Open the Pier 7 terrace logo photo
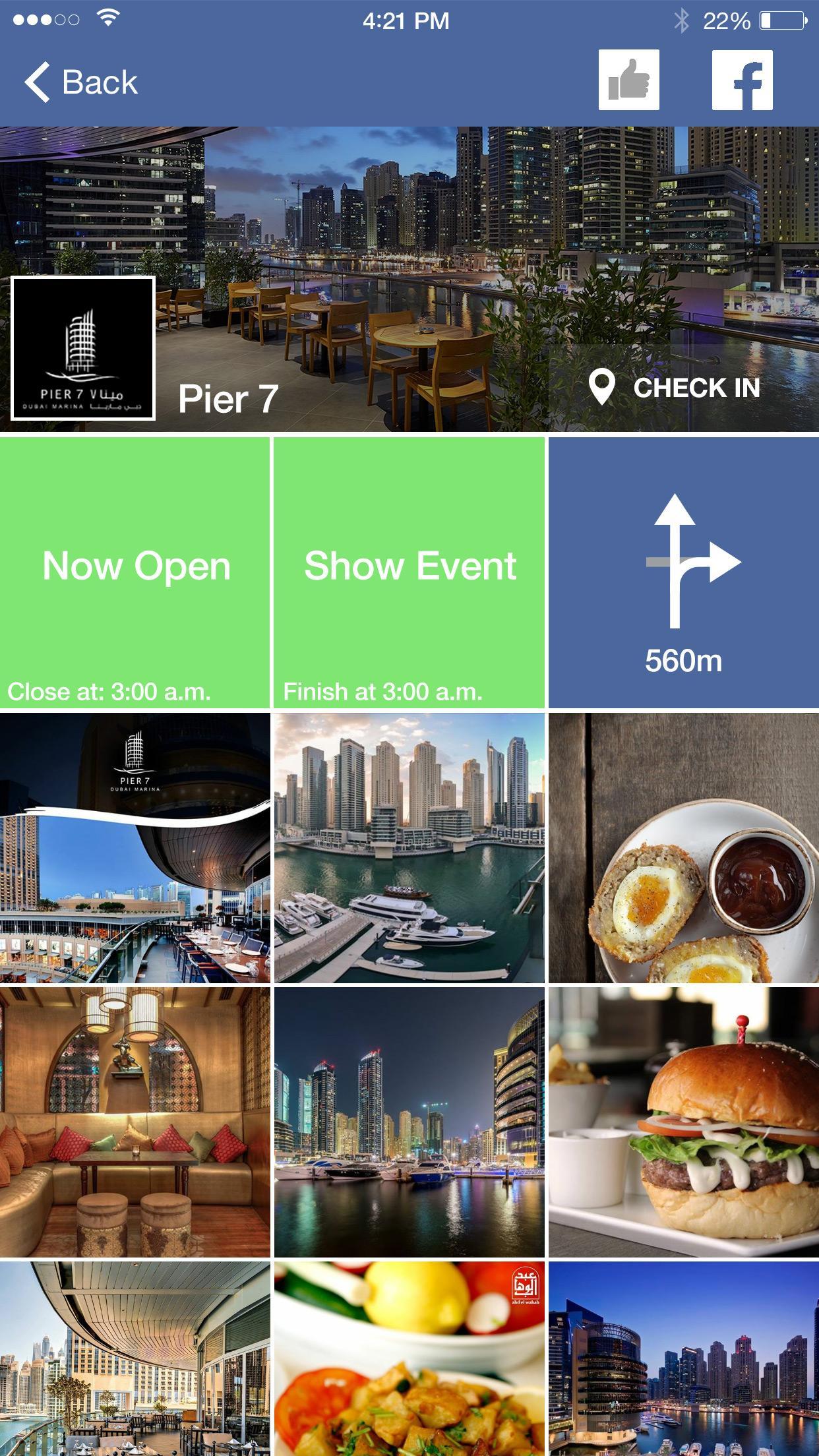Image resolution: width=819 pixels, height=1456 pixels. click(135, 847)
